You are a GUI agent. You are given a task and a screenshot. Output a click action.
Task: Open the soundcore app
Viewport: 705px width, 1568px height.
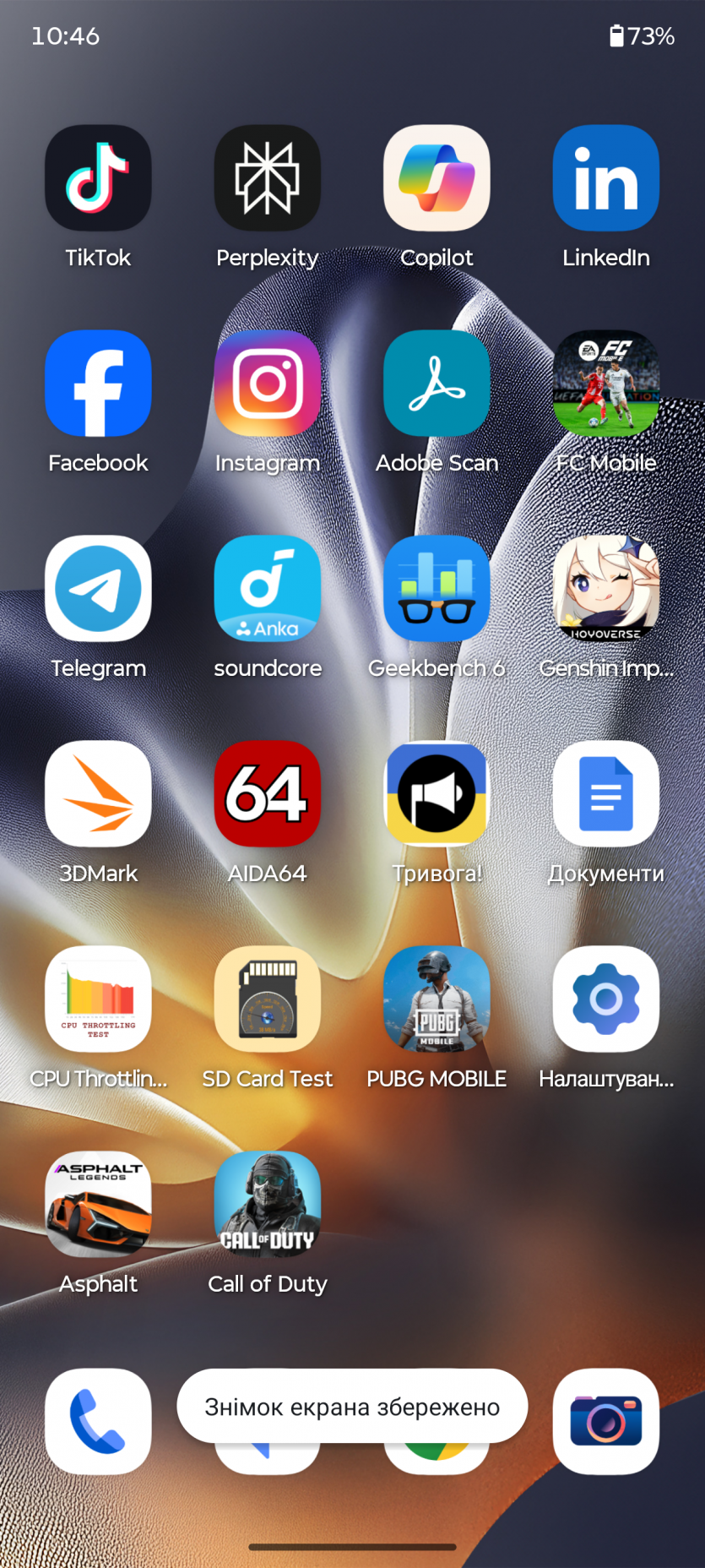click(267, 589)
